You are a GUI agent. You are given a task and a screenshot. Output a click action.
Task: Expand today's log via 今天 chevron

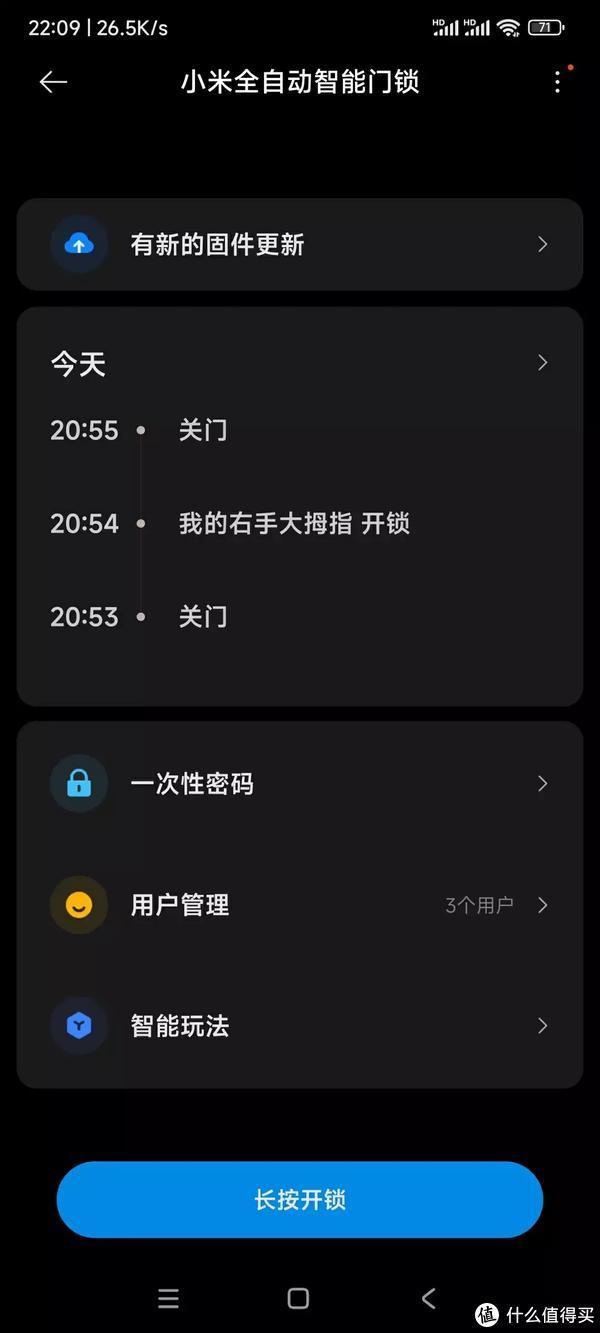(x=542, y=362)
